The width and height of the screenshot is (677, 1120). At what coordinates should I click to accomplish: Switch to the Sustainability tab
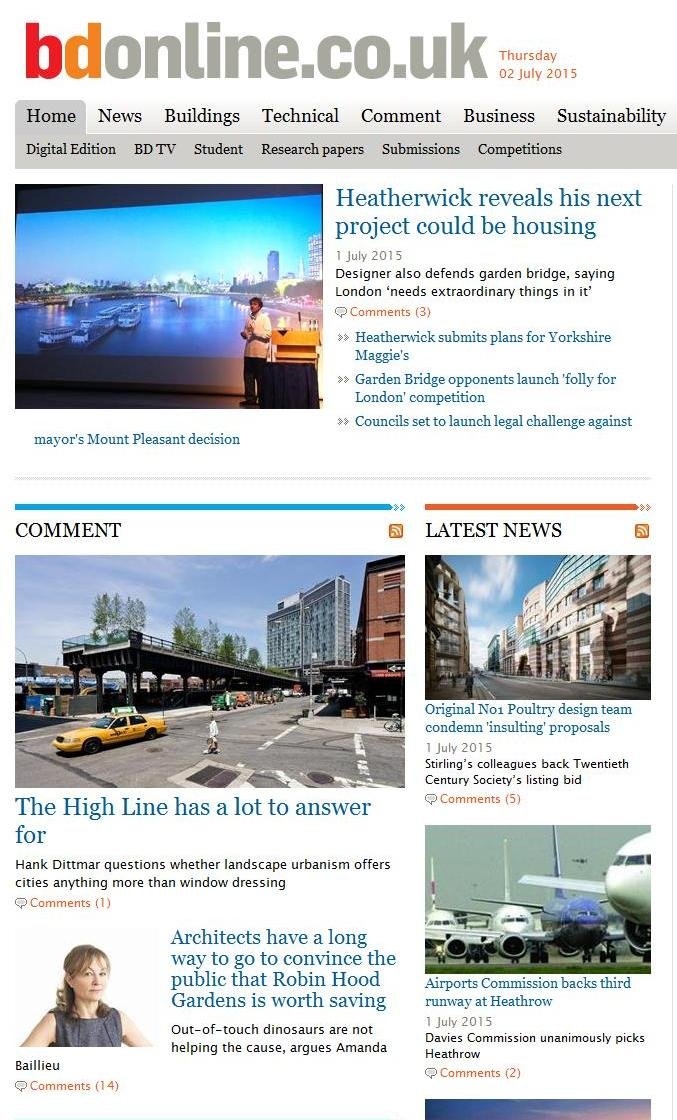(611, 116)
